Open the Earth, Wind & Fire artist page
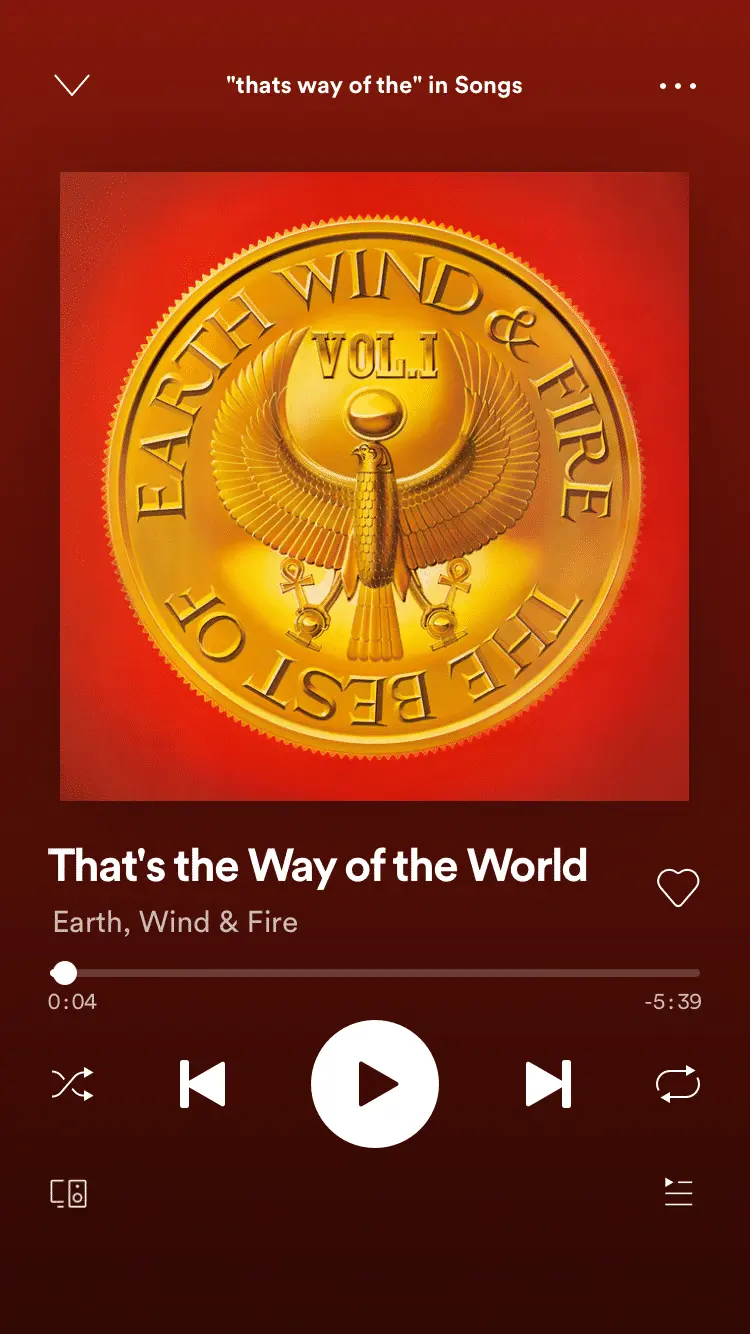The height and width of the screenshot is (1334, 750). pos(175,921)
